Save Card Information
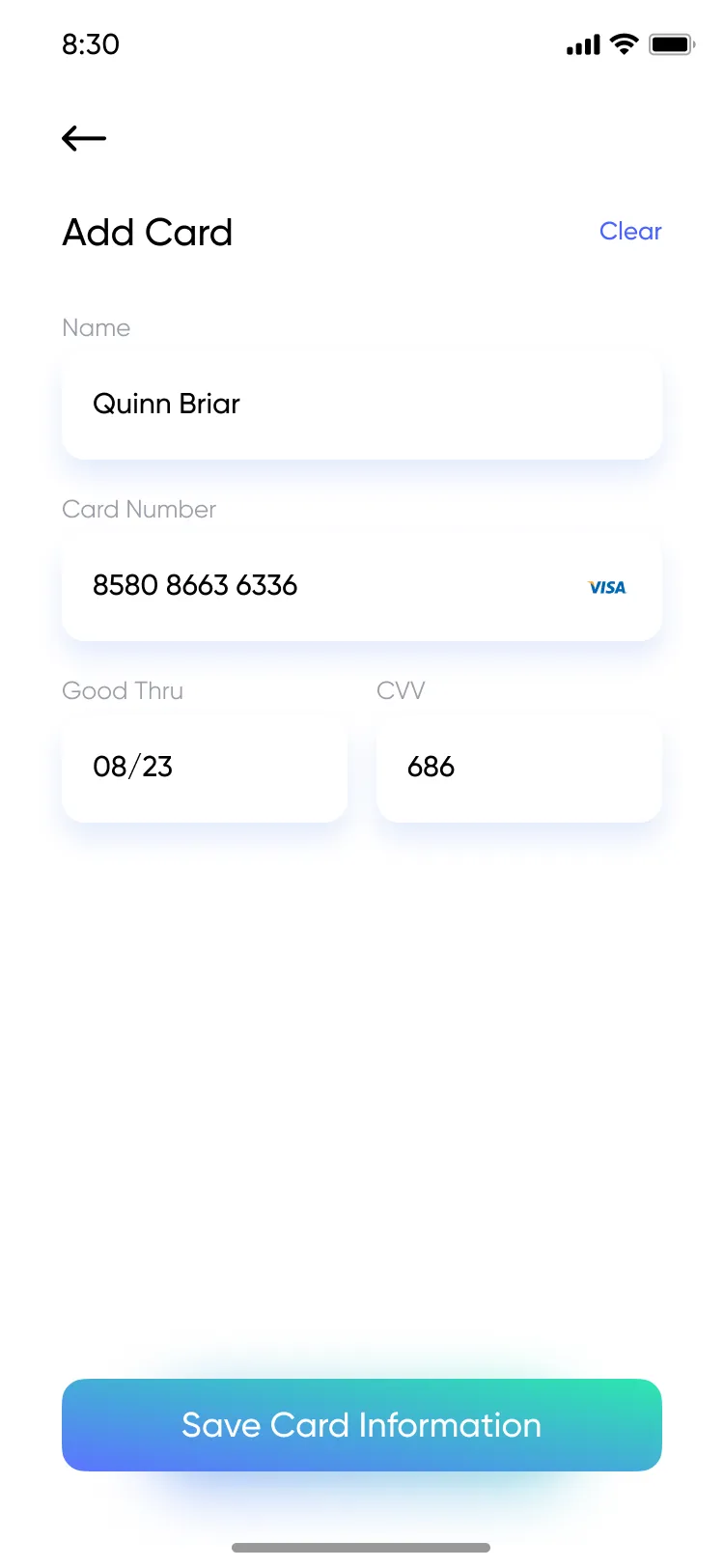Image resolution: width=724 pixels, height=1568 pixels. (x=361, y=1425)
